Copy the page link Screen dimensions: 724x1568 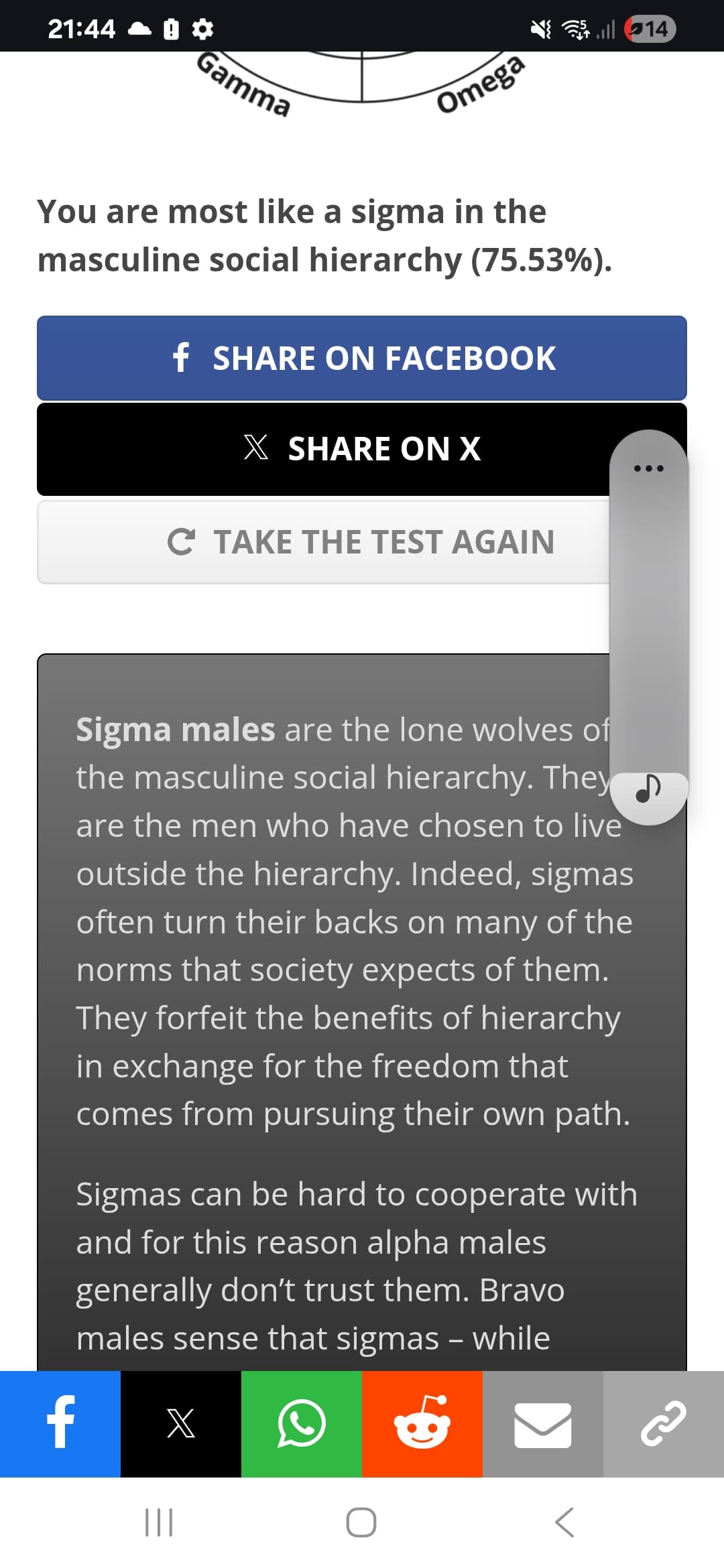(664, 1424)
